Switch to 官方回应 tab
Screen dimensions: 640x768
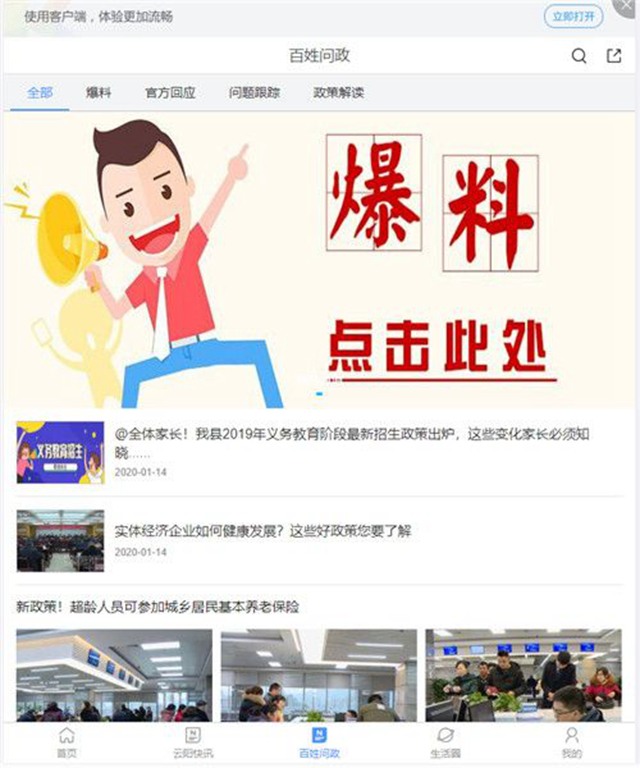(170, 93)
